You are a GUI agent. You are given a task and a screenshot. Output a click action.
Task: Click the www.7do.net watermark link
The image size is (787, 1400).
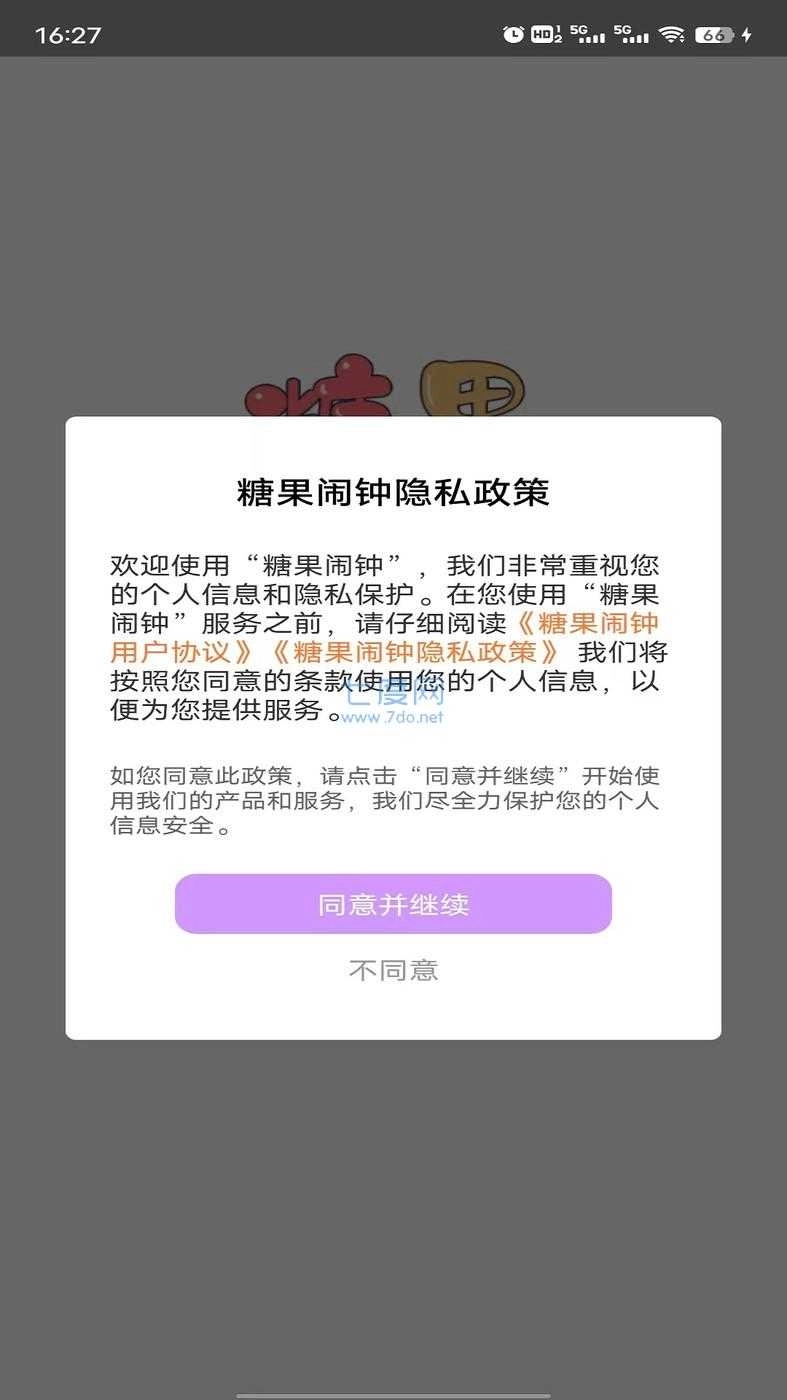(393, 717)
